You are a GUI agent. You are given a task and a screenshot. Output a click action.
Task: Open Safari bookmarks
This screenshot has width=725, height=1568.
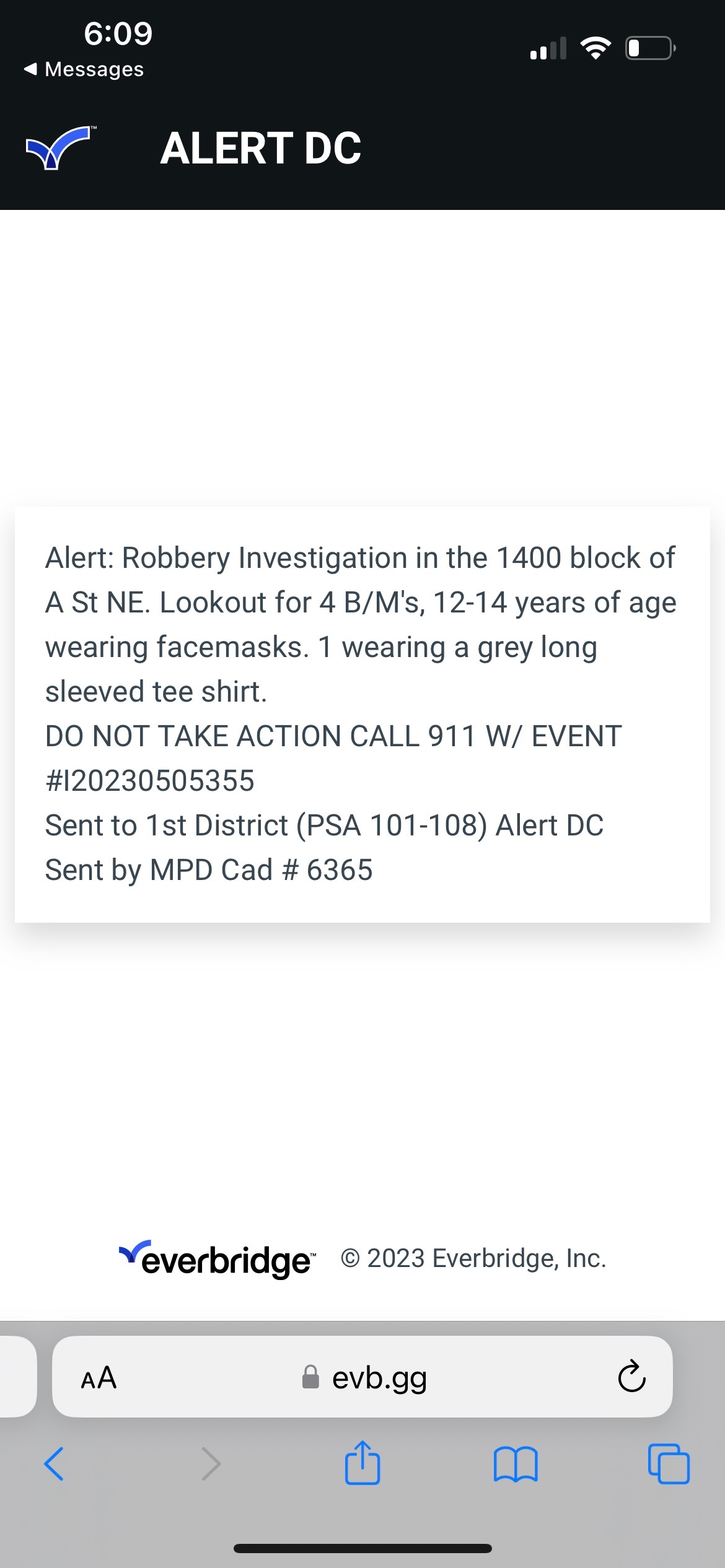click(x=516, y=1465)
